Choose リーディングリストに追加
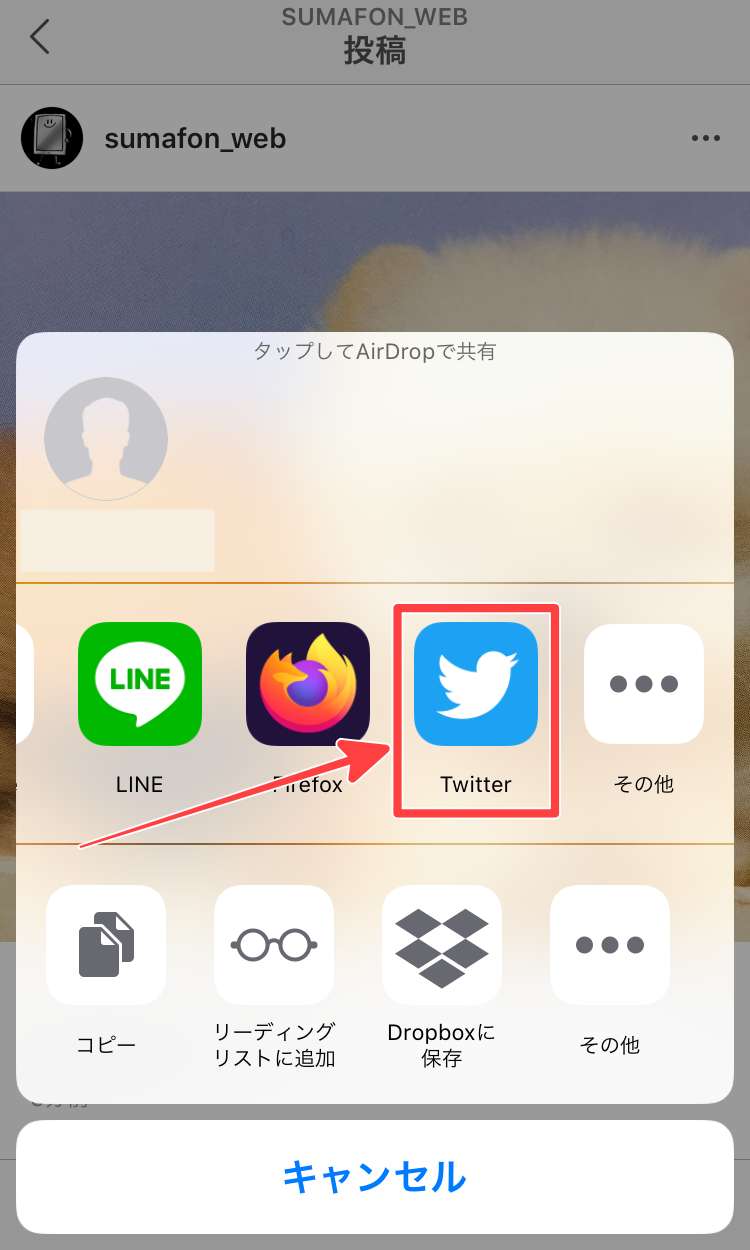 tap(274, 945)
